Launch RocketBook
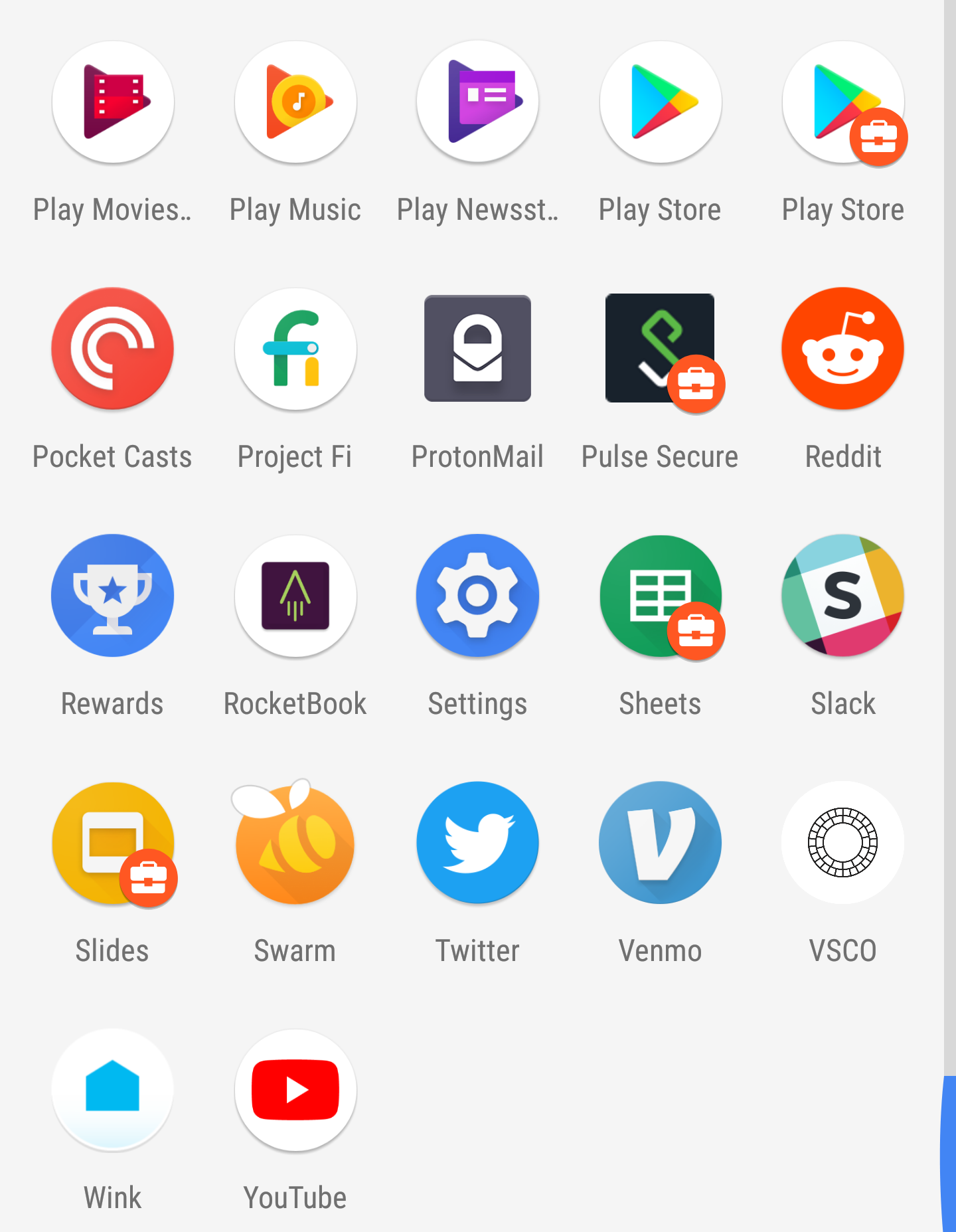Viewport: 956px width, 1232px height. [295, 596]
